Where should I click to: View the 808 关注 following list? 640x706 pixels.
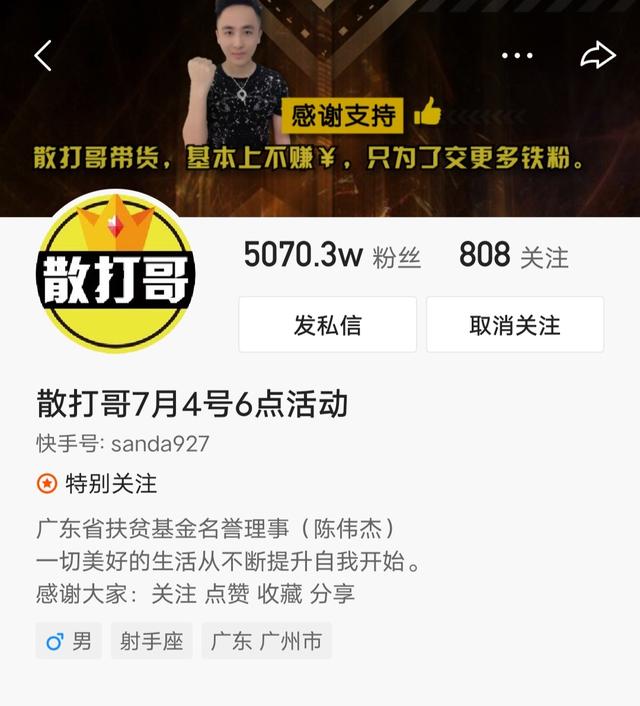pos(513,256)
